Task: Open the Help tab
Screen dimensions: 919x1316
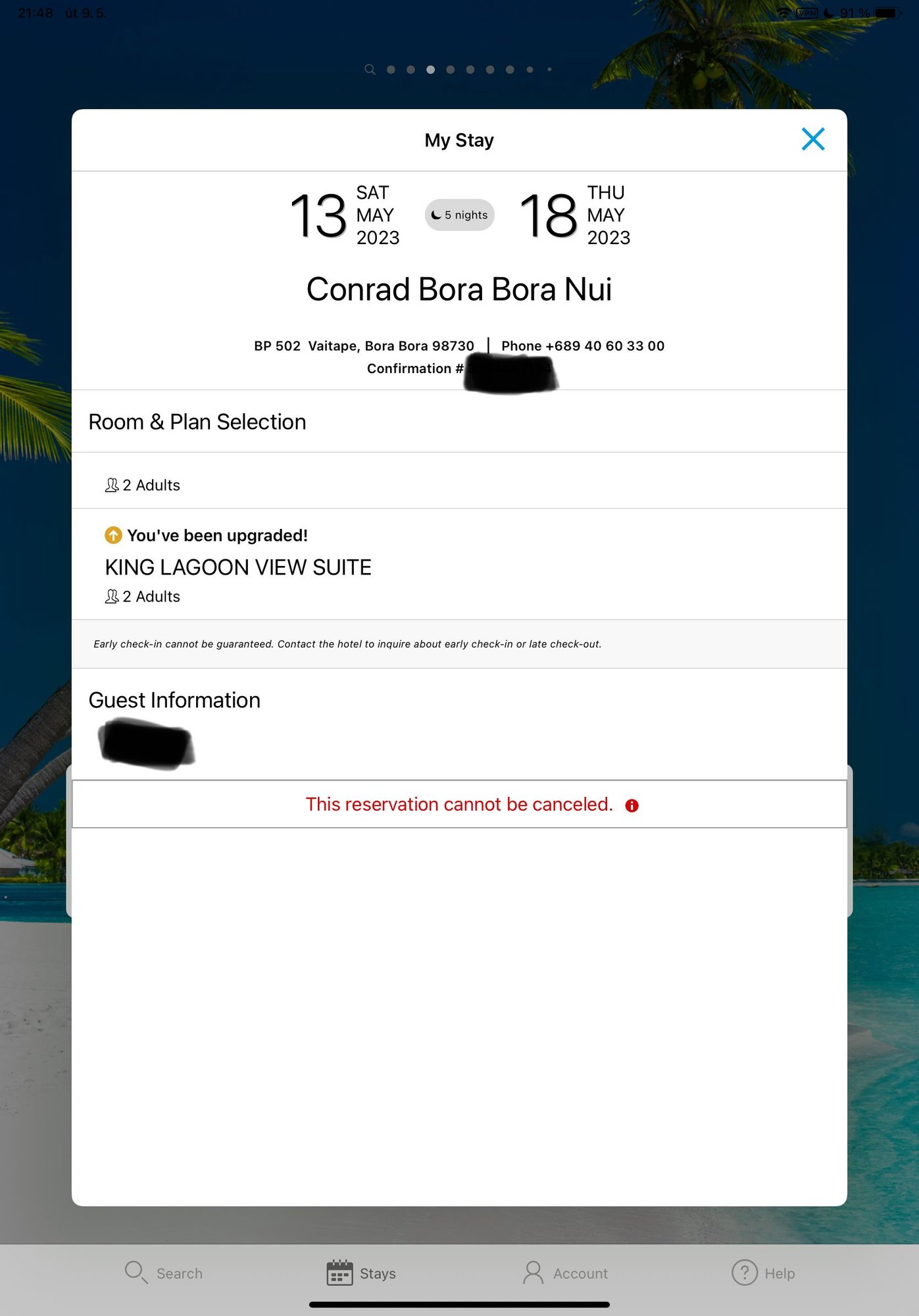Action: [763, 1273]
